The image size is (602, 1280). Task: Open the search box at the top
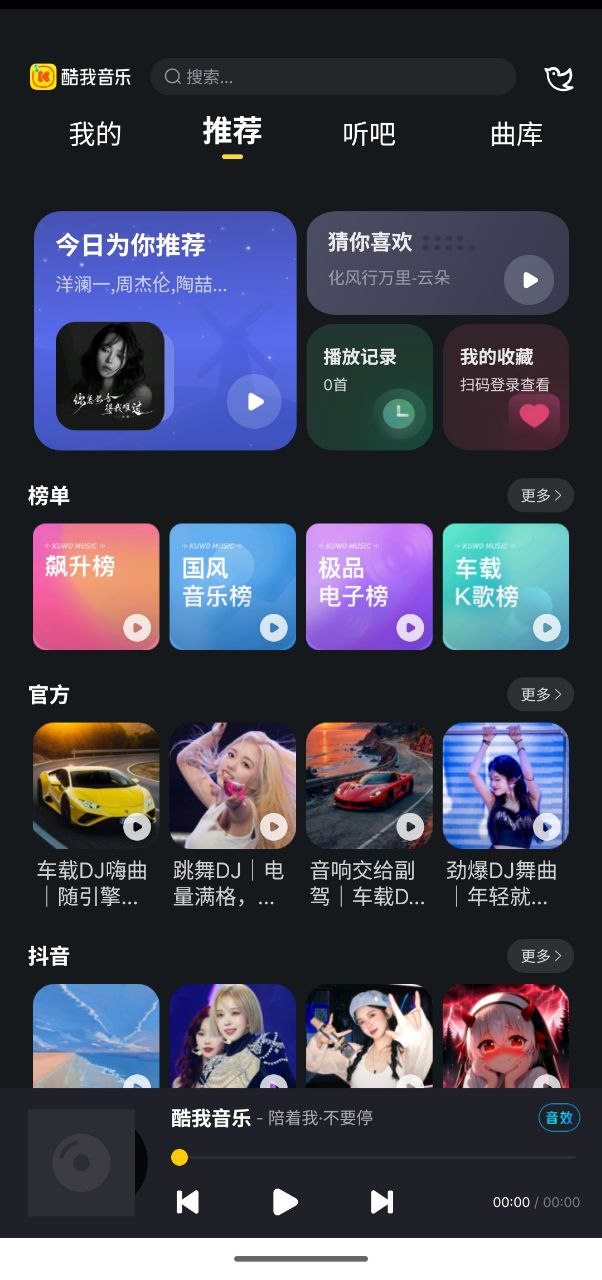332,77
